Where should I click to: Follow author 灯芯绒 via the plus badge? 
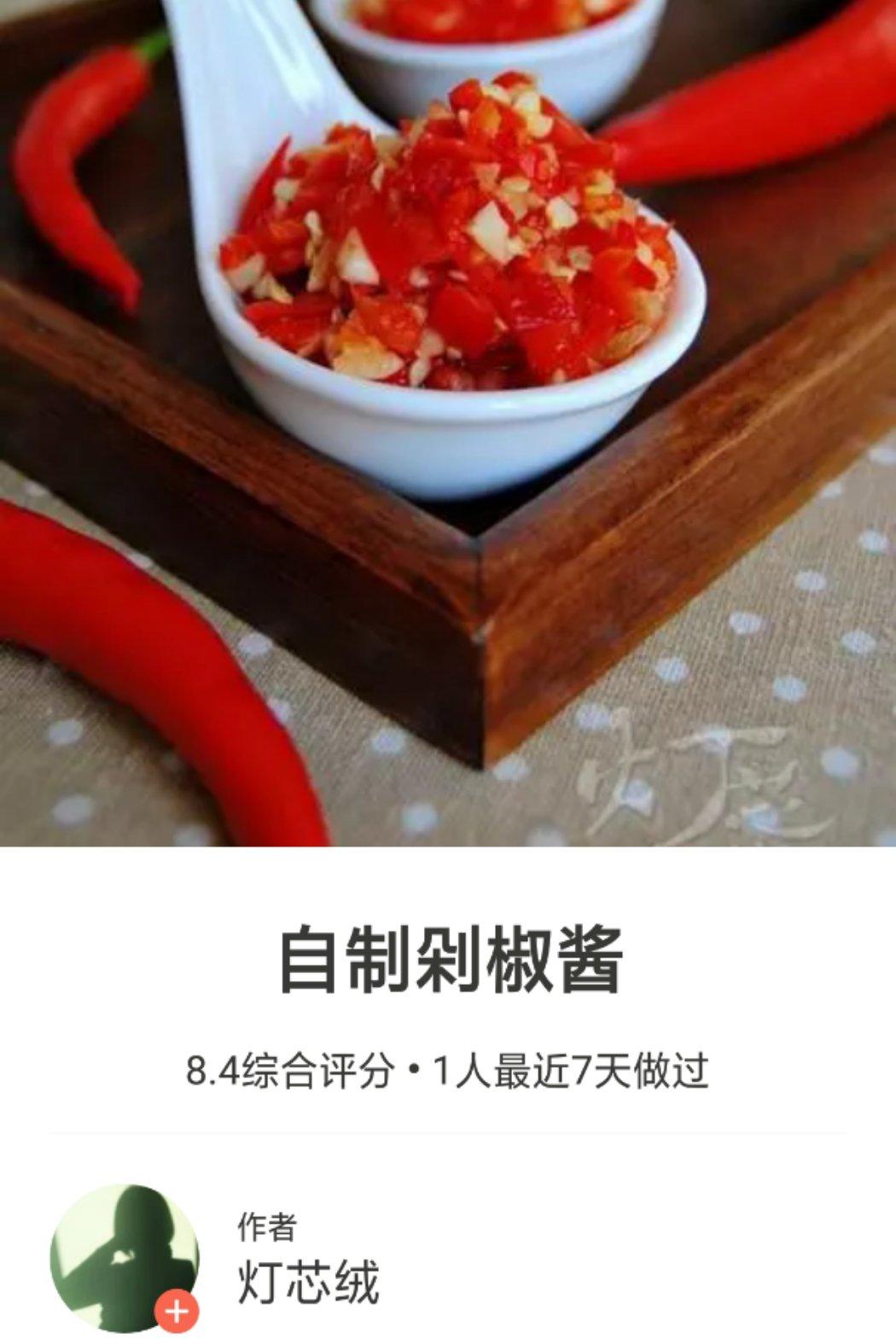177,1310
